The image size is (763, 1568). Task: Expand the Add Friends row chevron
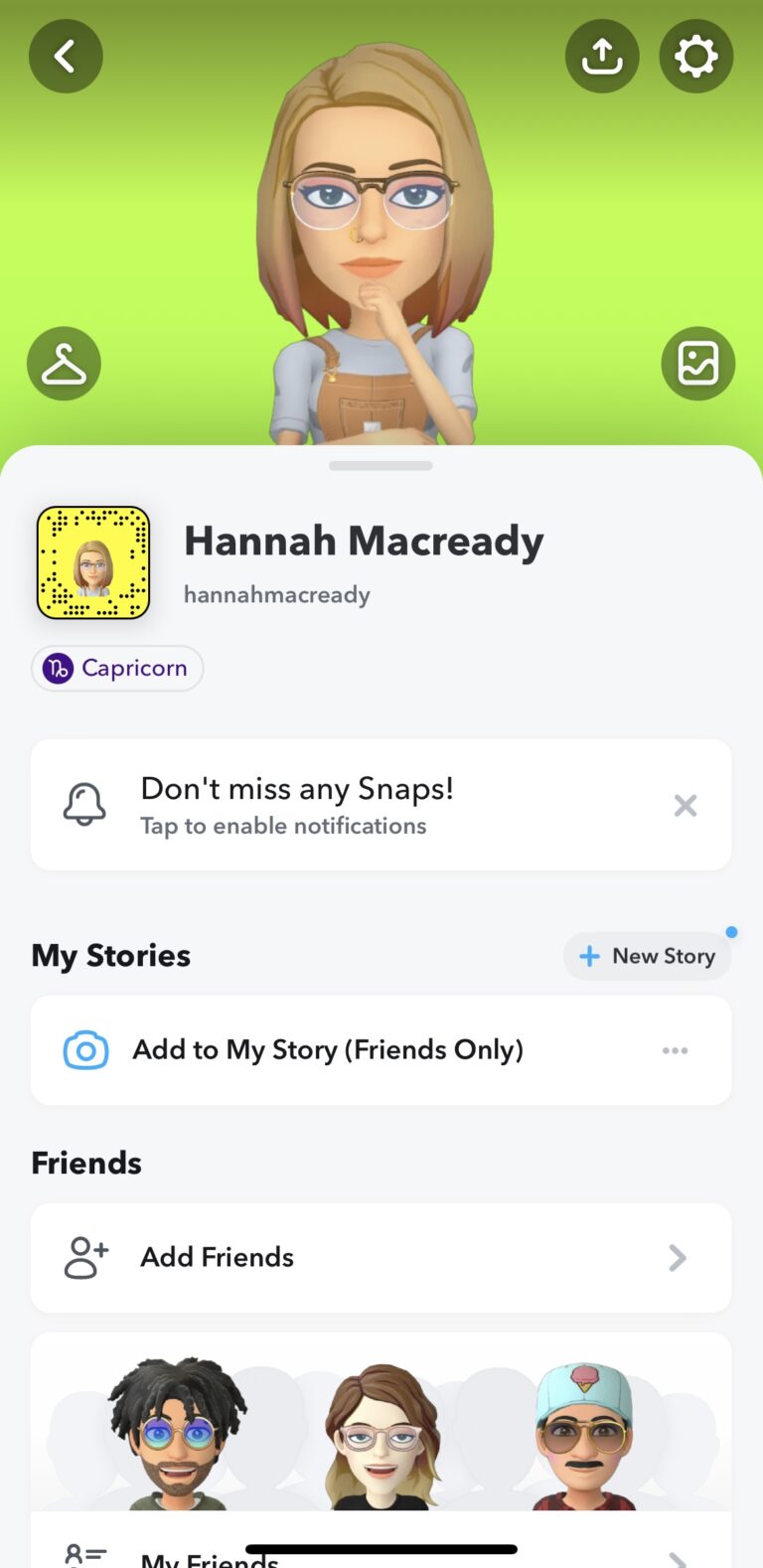pyautogui.click(x=678, y=1257)
